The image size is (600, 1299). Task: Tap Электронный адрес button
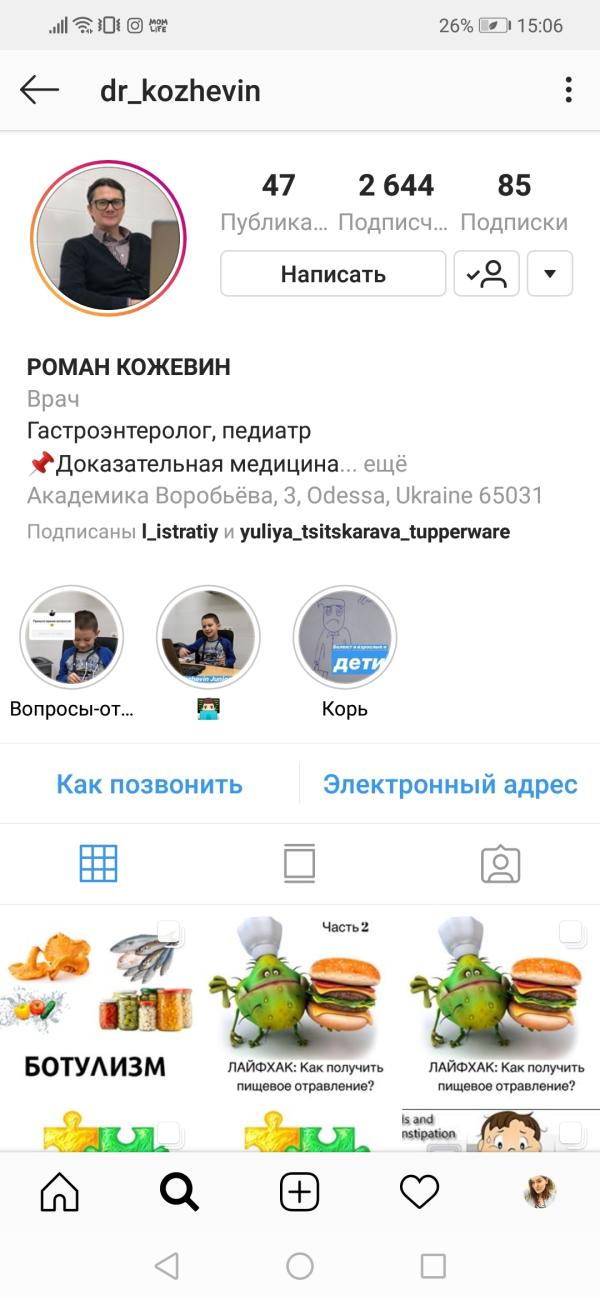click(450, 784)
